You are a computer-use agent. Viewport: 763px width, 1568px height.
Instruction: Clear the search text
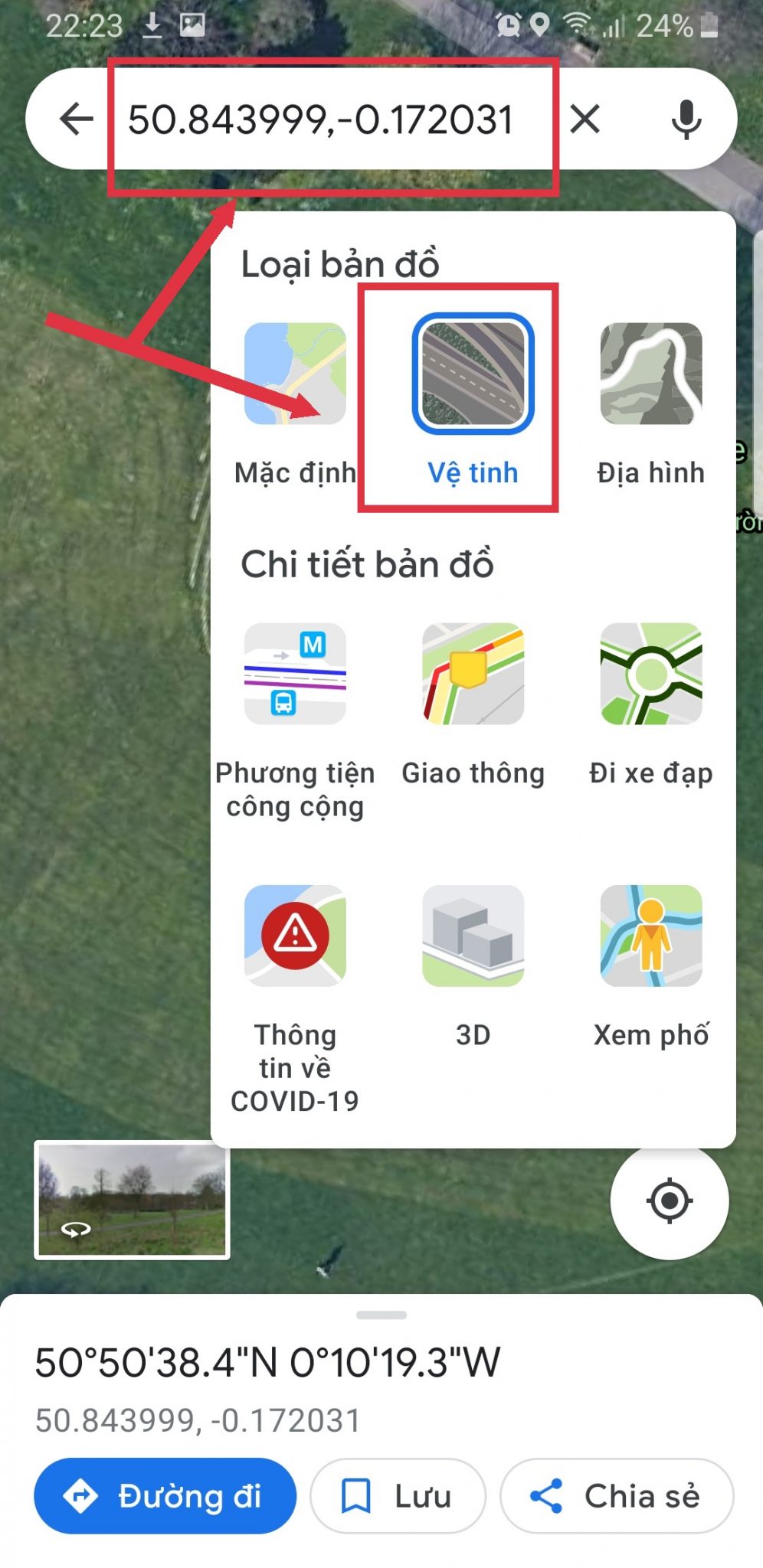point(585,119)
